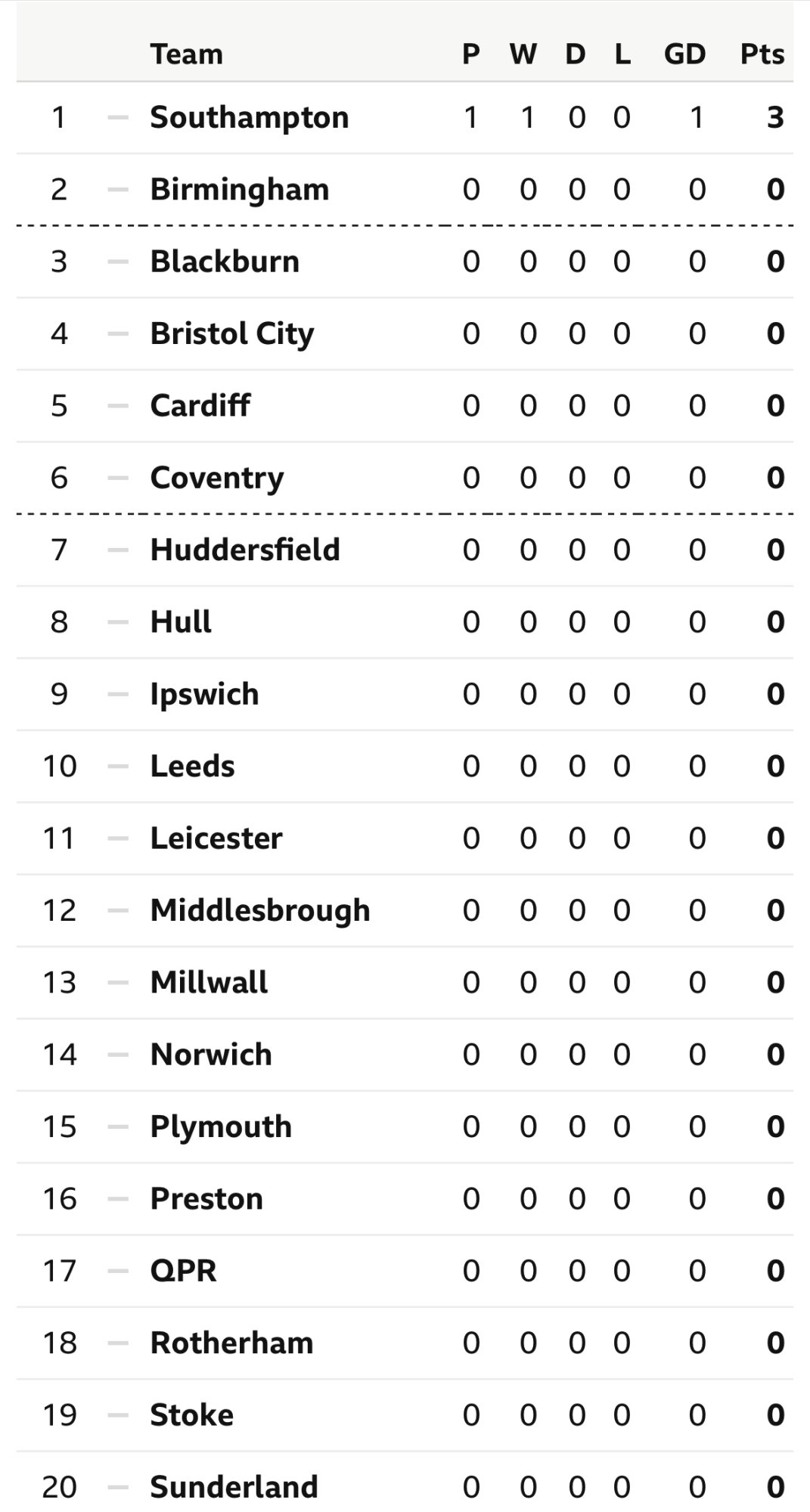Open the Norwich team page
The width and height of the screenshot is (810, 1512).
point(211,1055)
